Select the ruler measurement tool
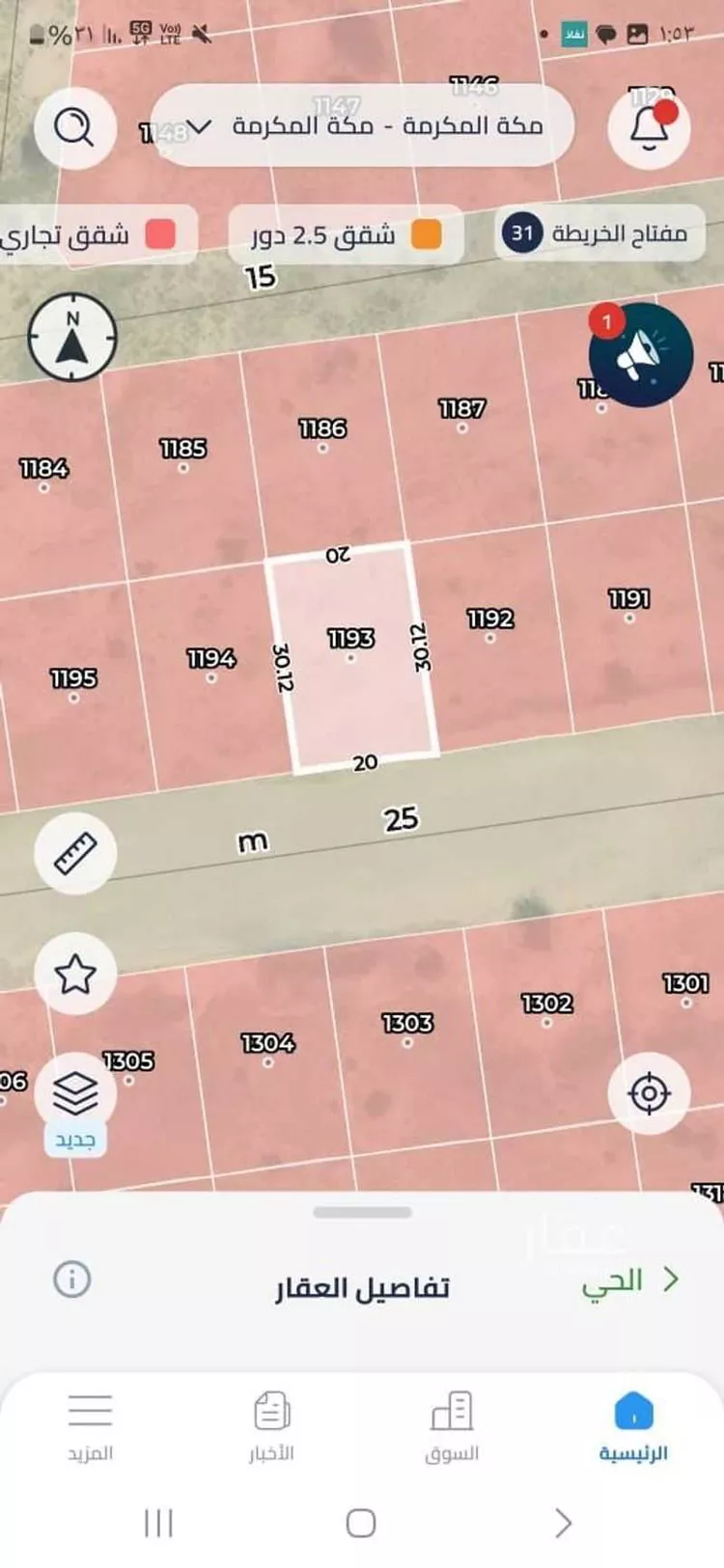 pyautogui.click(x=74, y=853)
